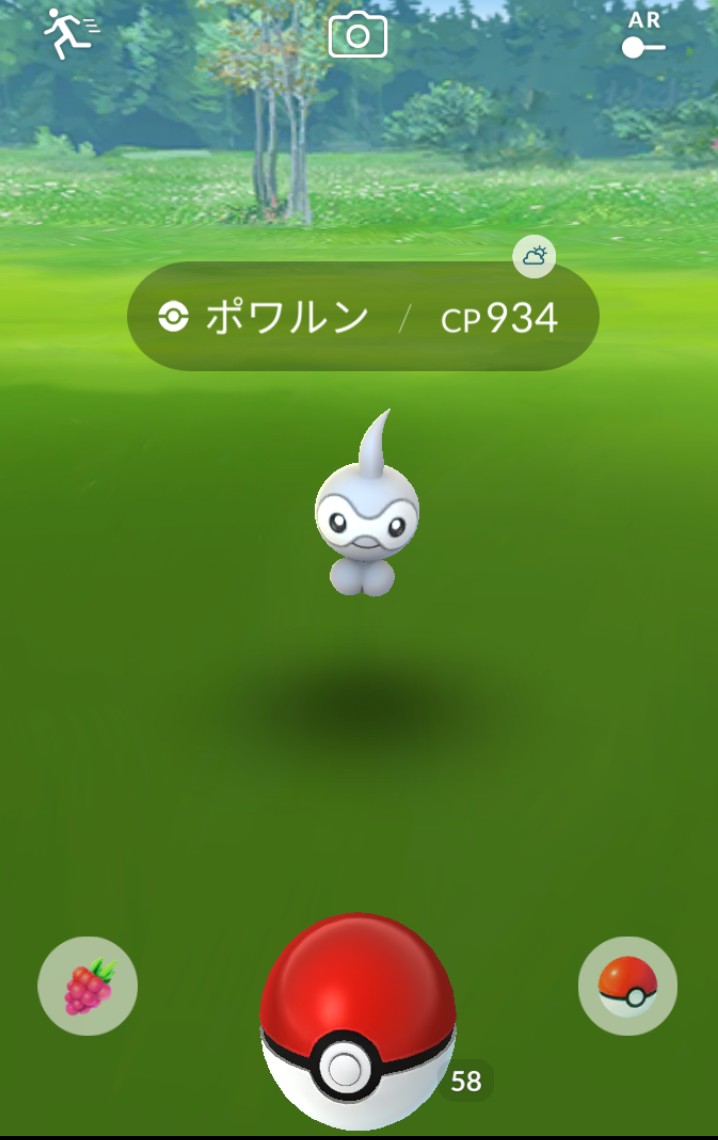Tap the weather boost icon
The image size is (718, 1140).
(x=534, y=257)
